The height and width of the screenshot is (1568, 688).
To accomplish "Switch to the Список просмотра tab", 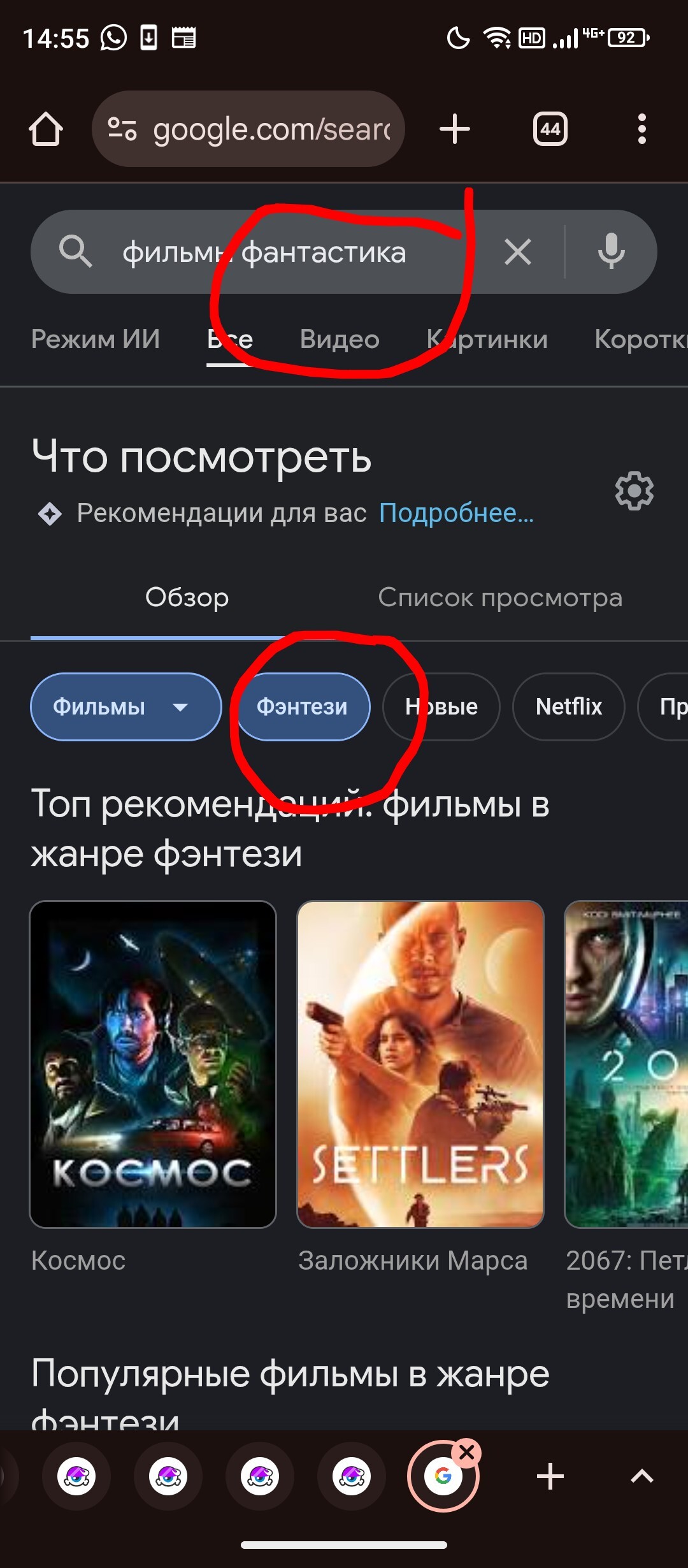I will pos(500,597).
